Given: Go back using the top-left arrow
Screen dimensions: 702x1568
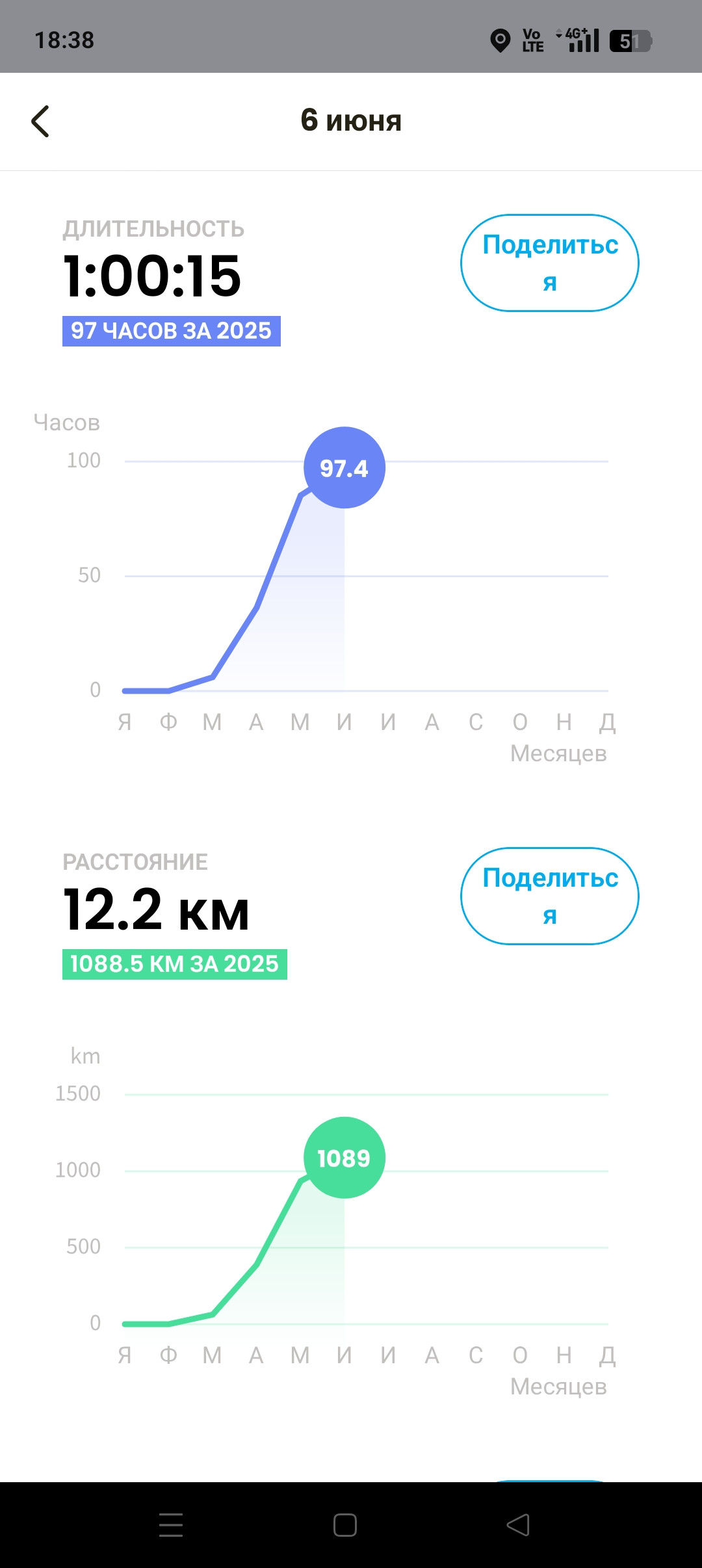Looking at the screenshot, I should (x=40, y=122).
